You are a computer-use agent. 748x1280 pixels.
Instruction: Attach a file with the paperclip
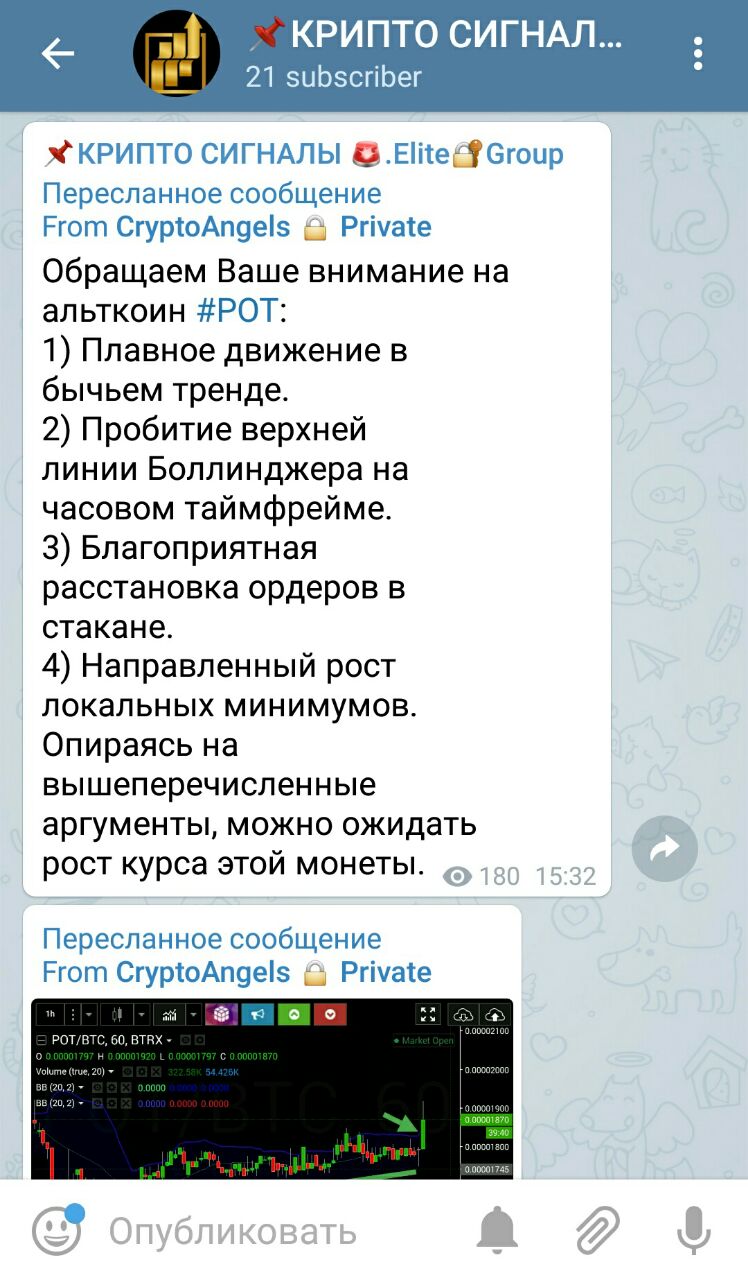(596, 1231)
